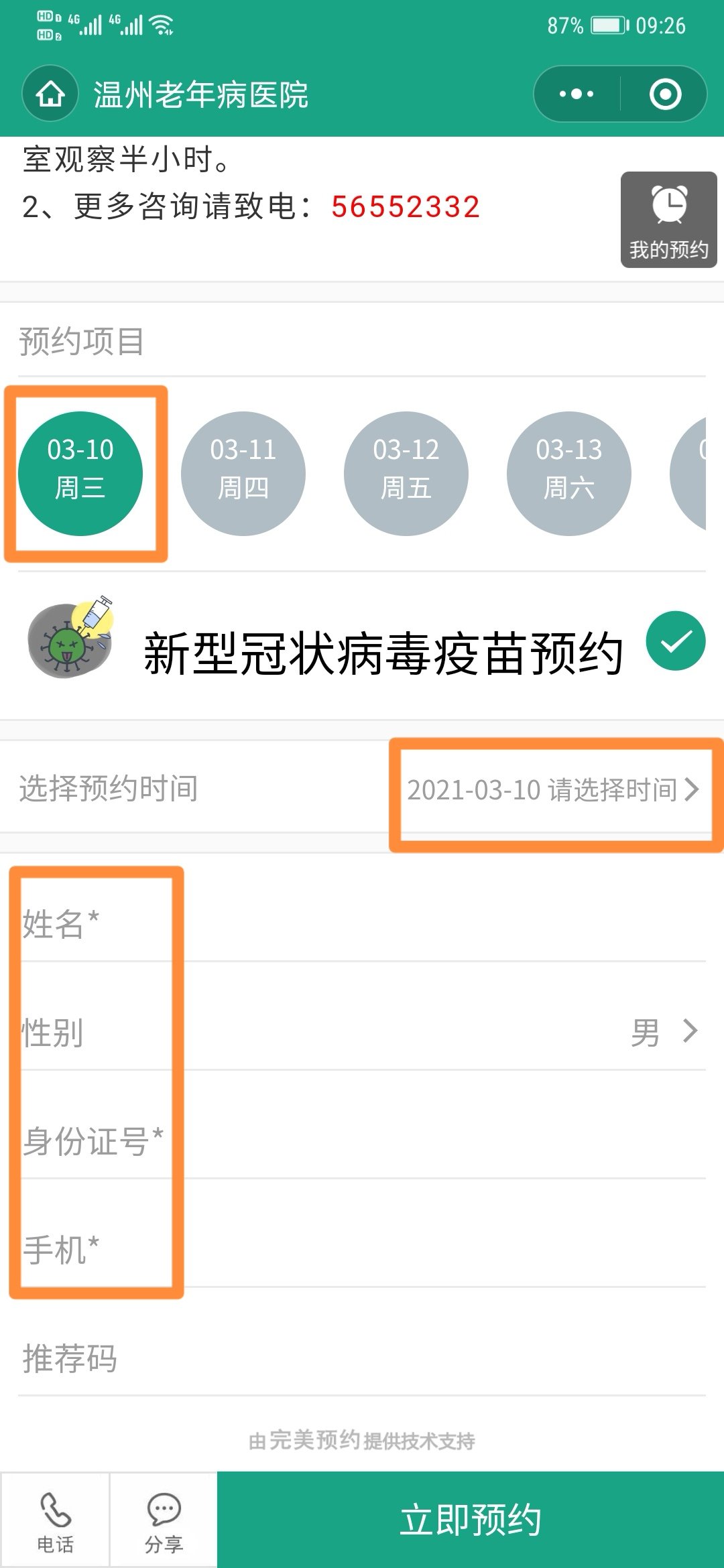Share this page via 分享

164,1521
